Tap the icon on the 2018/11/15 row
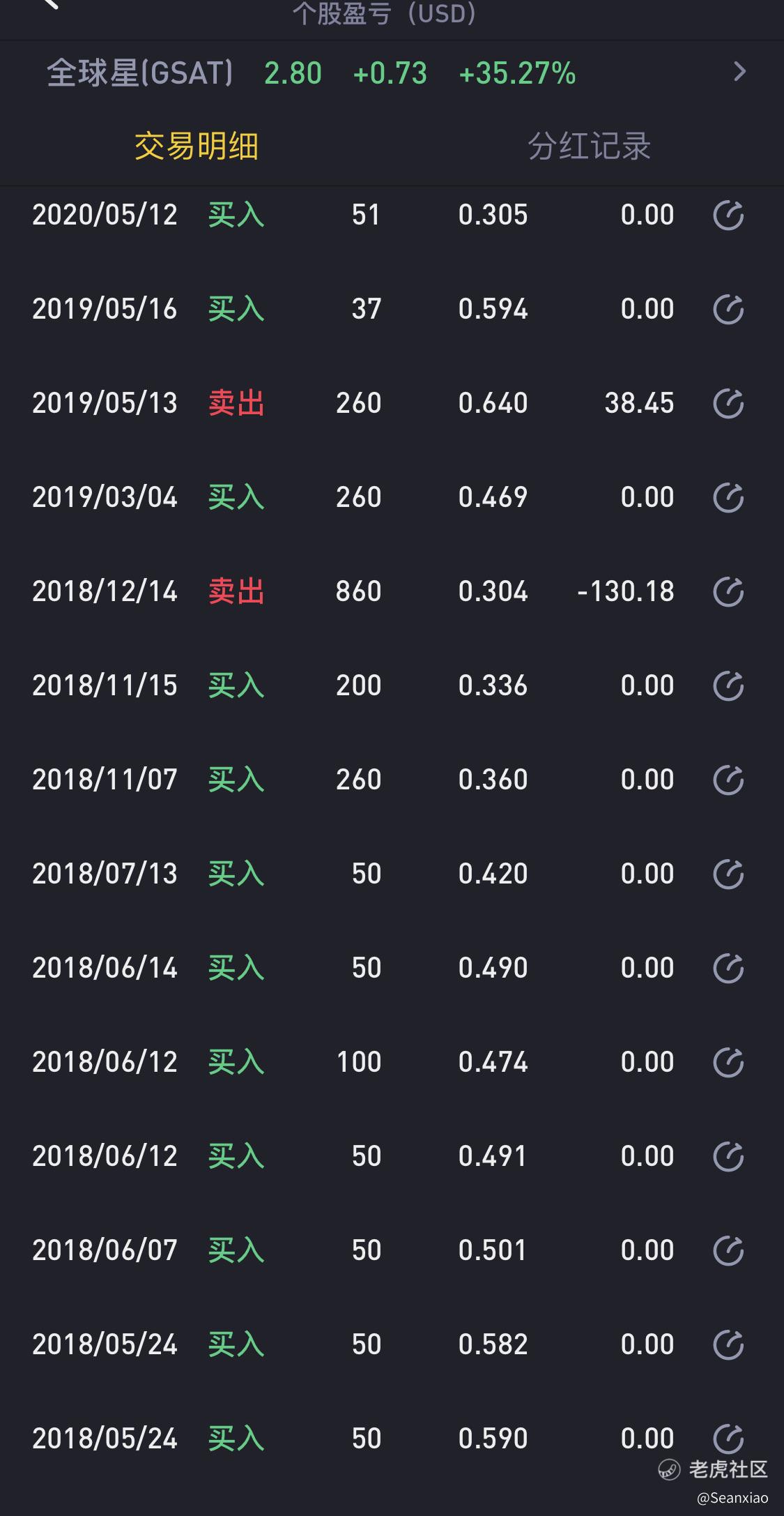784x1516 pixels. (x=728, y=685)
